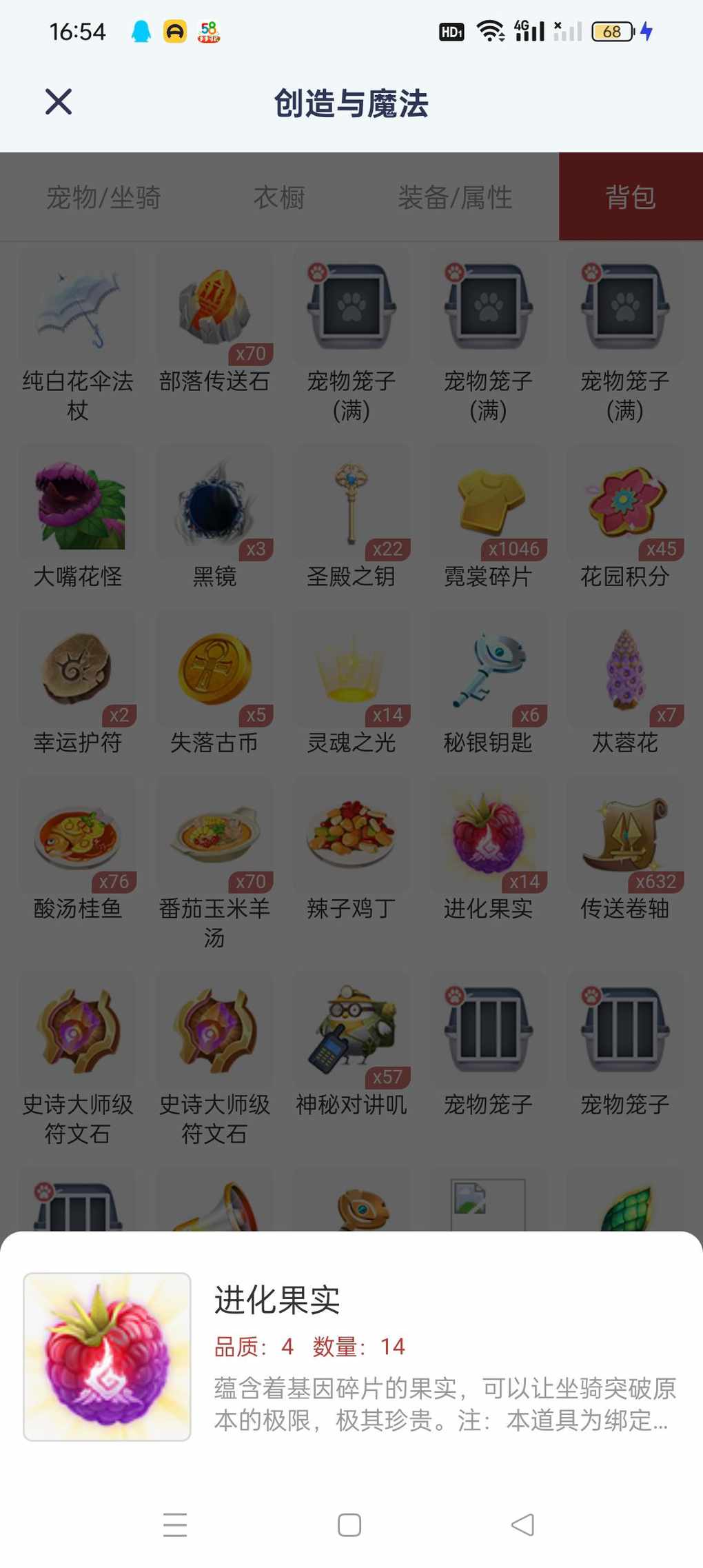Close the 创造与魔法 page
This screenshot has height=1568, width=703.
coord(59,102)
